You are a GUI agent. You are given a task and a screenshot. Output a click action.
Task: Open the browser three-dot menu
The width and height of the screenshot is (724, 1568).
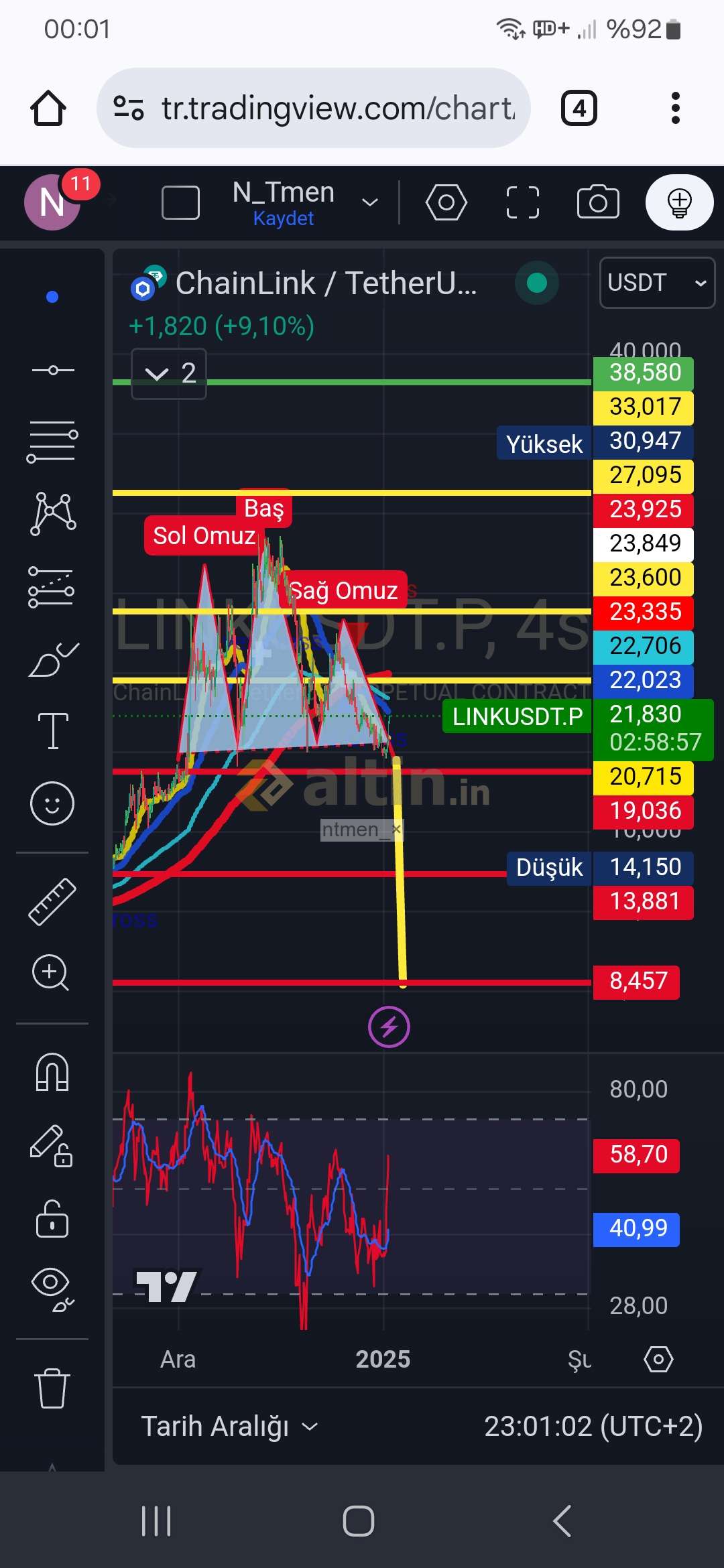pyautogui.click(x=675, y=108)
